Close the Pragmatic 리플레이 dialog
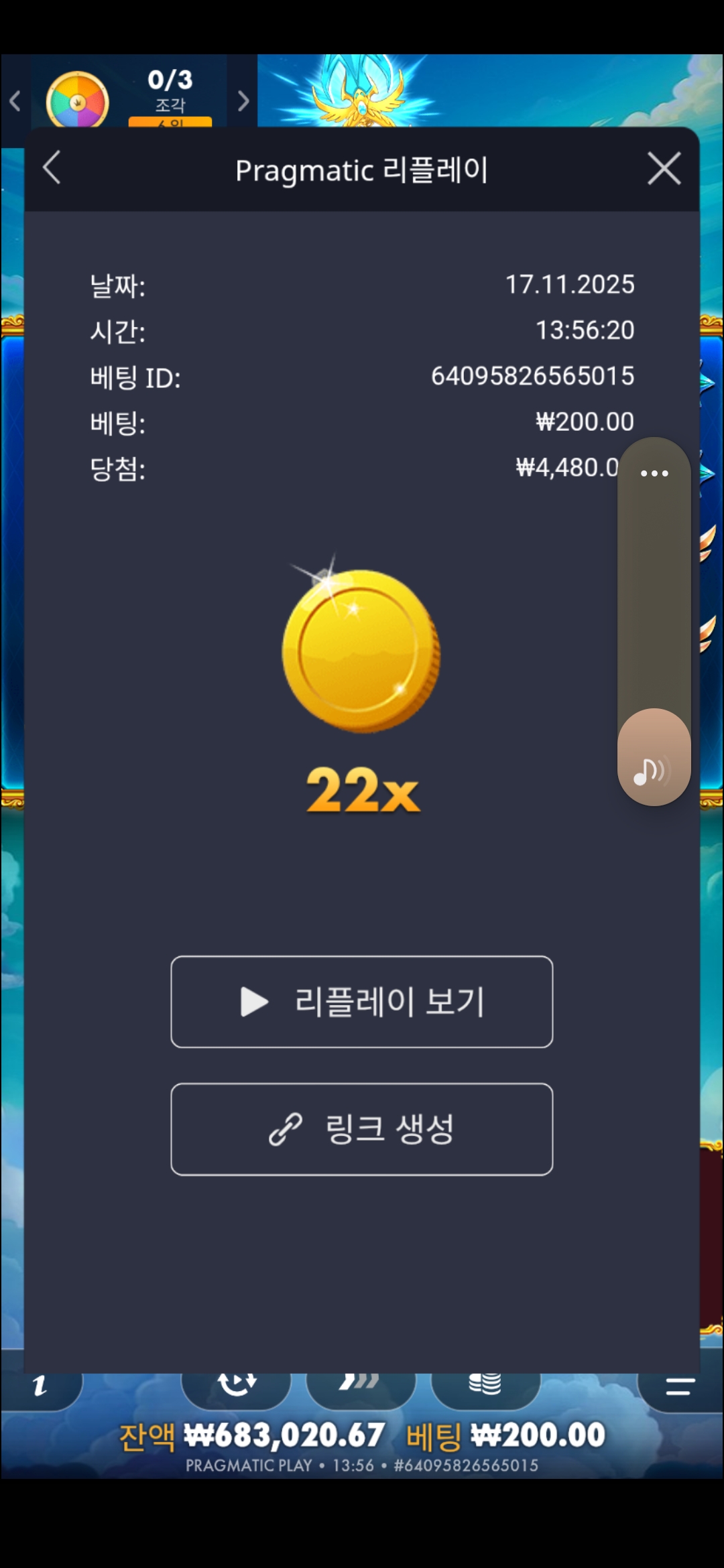The height and width of the screenshot is (1568, 724). coord(664,168)
